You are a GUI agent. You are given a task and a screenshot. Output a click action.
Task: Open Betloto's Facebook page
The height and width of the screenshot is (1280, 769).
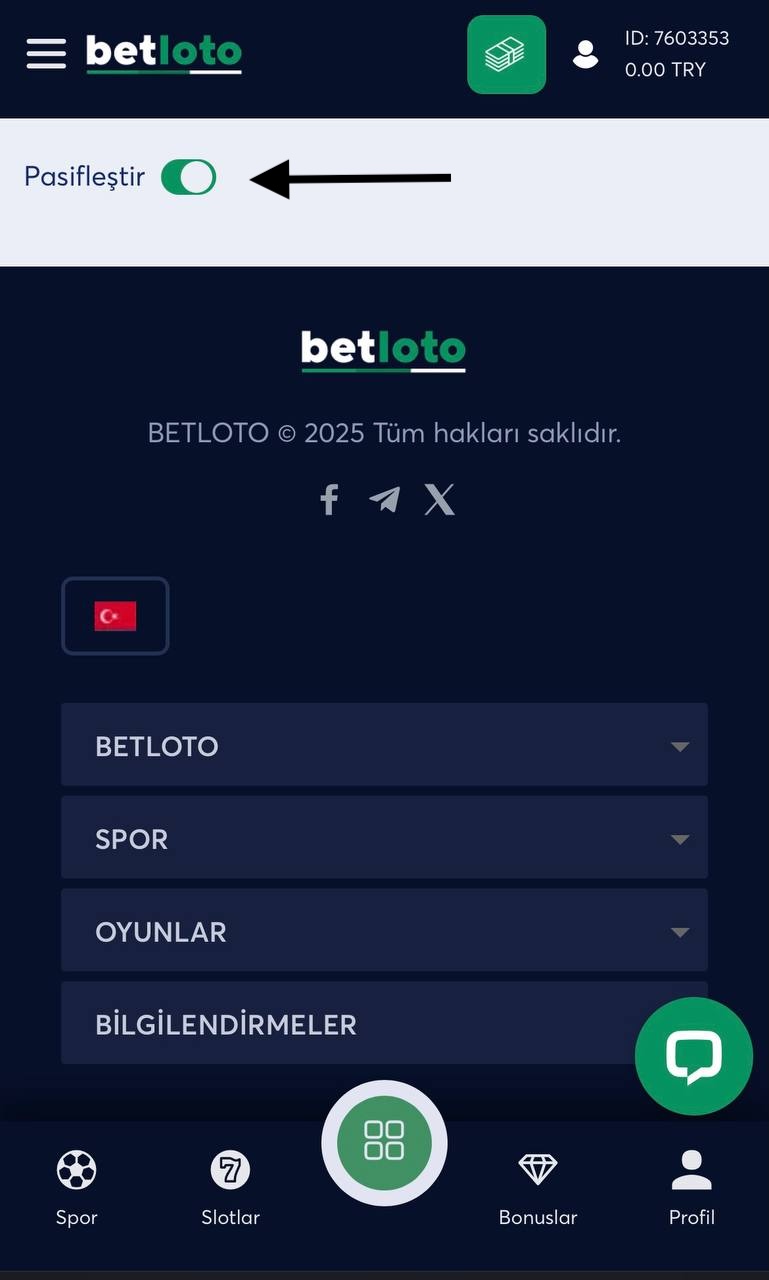click(x=329, y=498)
